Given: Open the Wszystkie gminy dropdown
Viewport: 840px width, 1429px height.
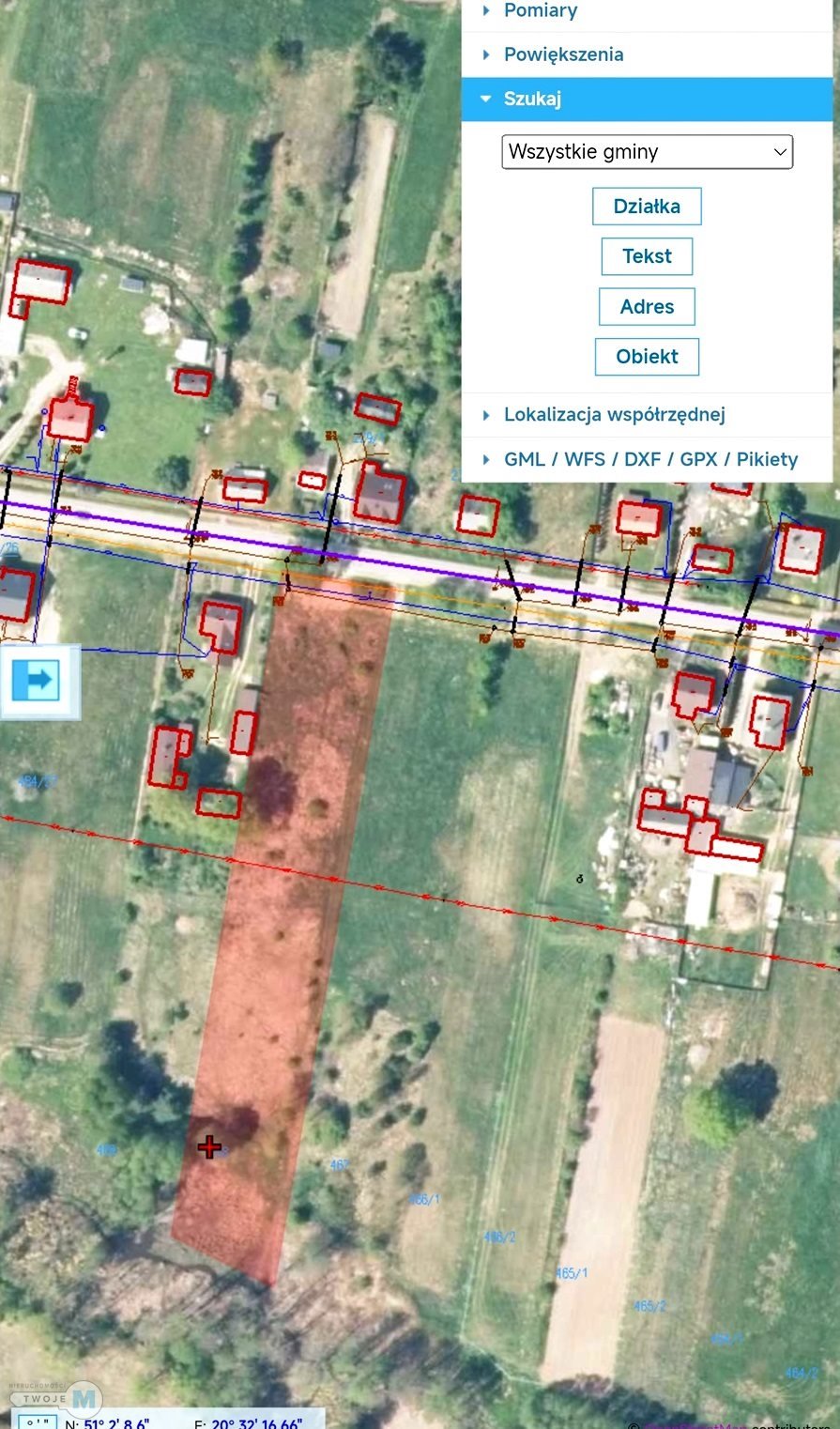Looking at the screenshot, I should [x=647, y=152].
